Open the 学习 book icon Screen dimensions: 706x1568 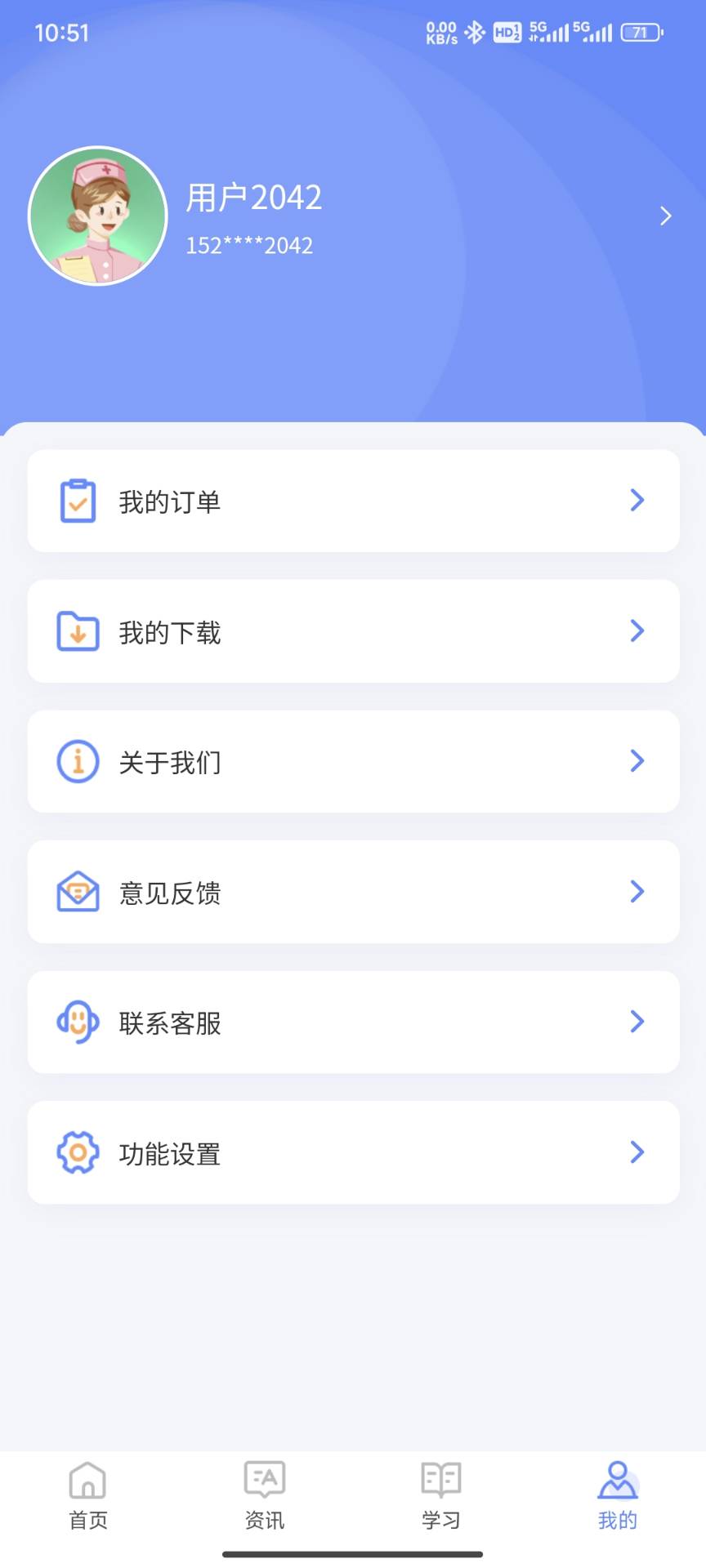[440, 1478]
